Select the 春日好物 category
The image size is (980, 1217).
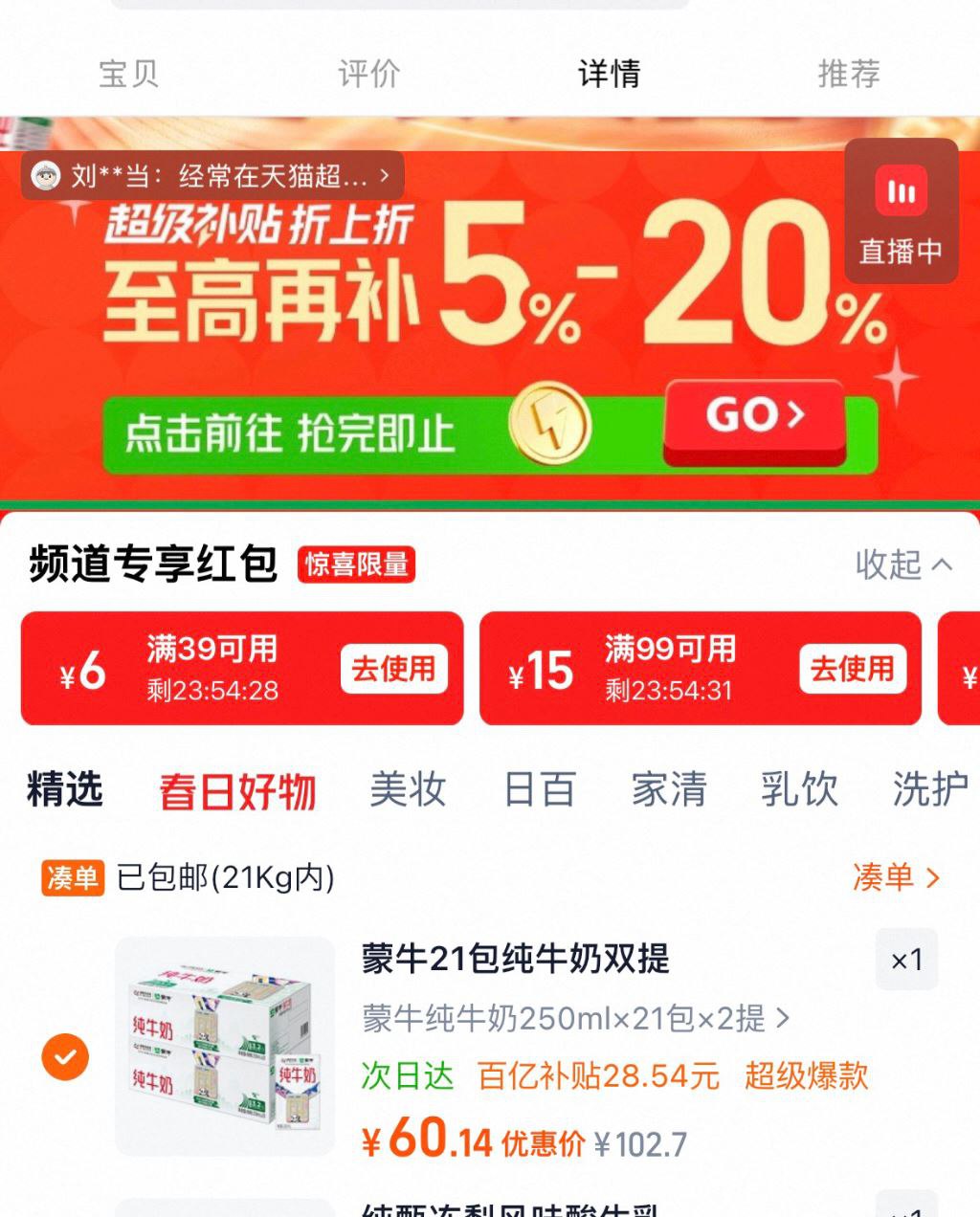[237, 792]
